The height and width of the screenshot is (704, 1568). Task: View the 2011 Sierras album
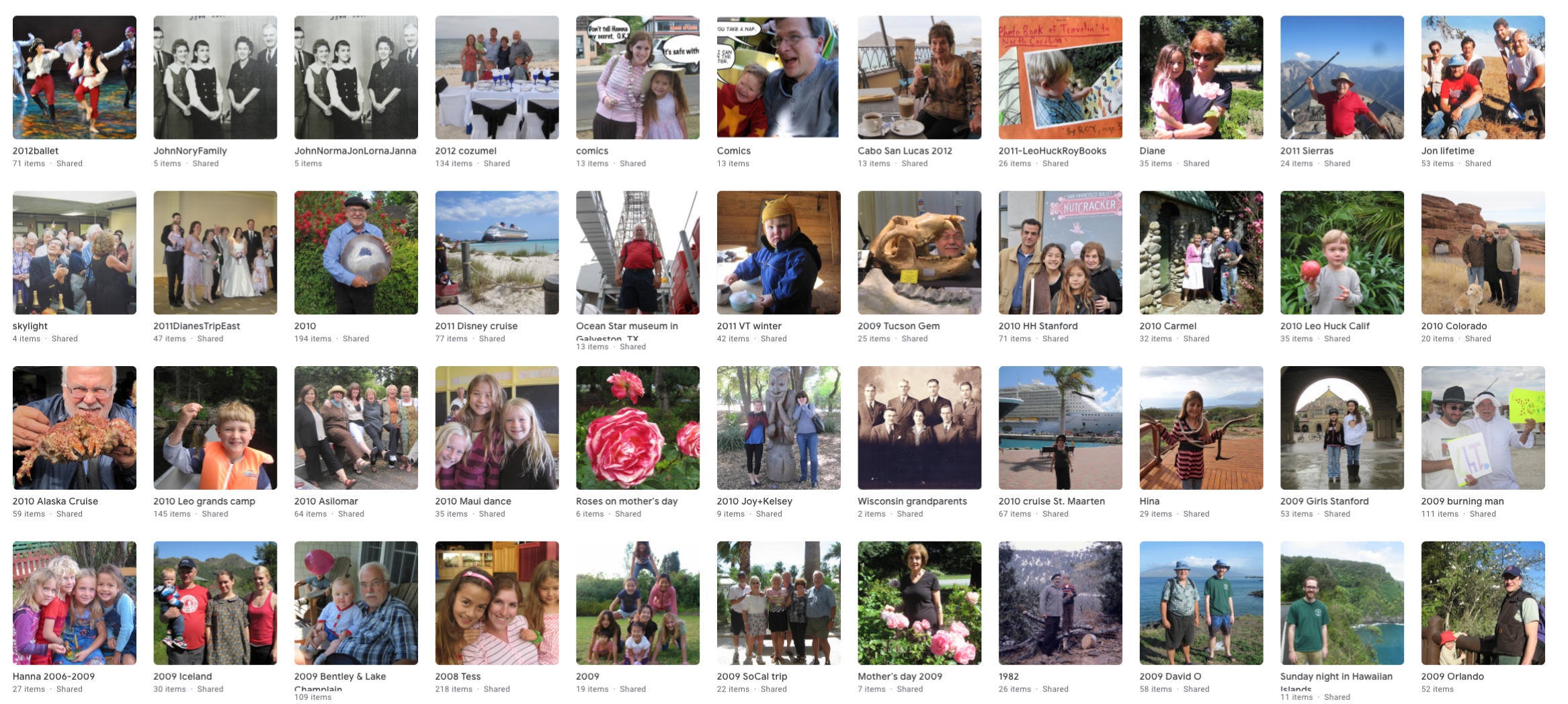(1342, 78)
